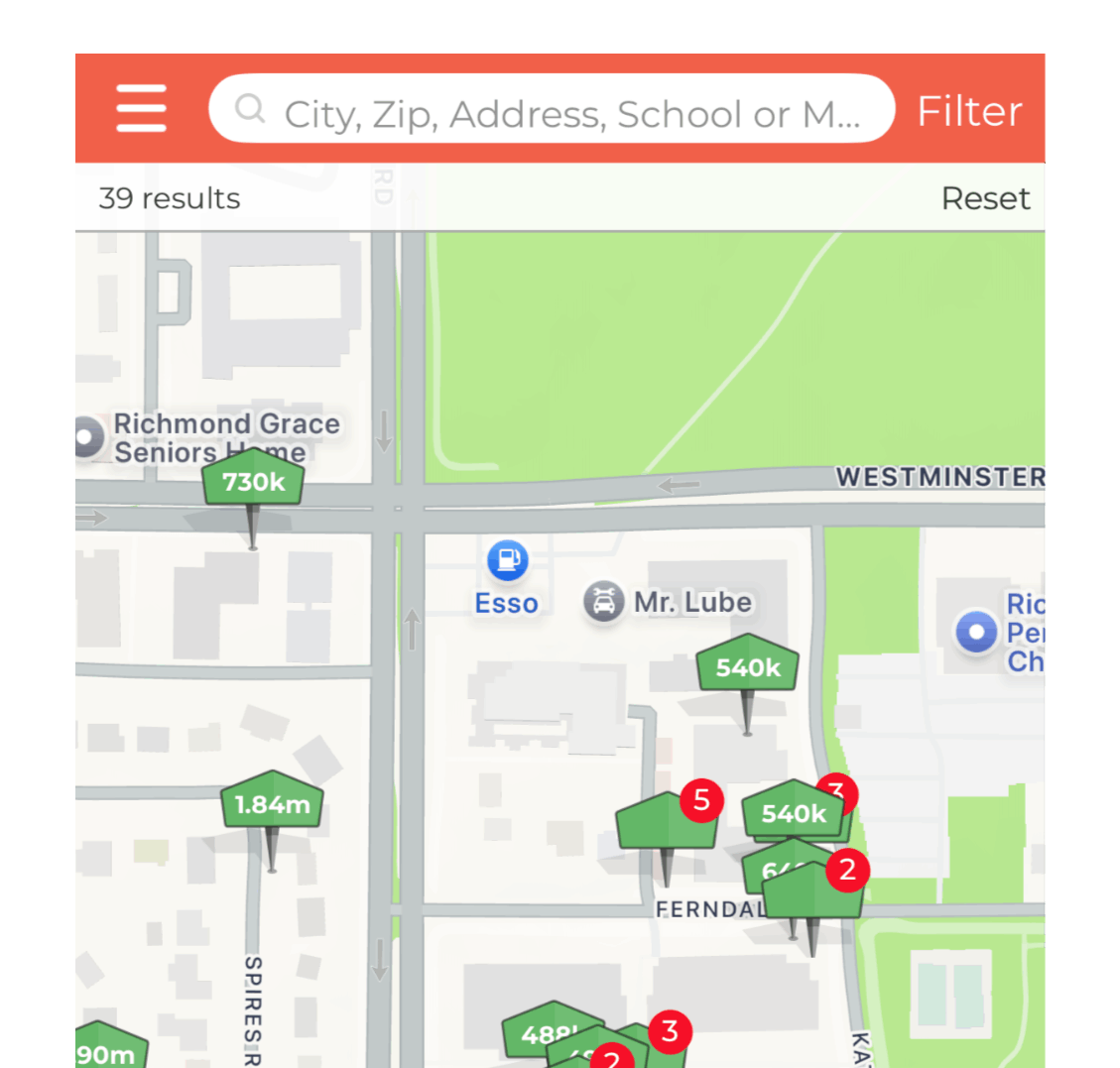
Task: Open the Filter options
Action: (x=969, y=111)
